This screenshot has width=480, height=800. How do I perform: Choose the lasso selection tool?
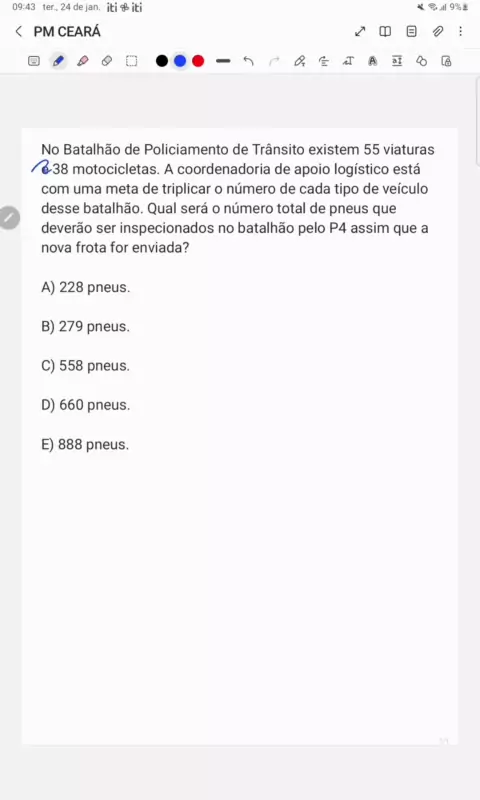[132, 61]
